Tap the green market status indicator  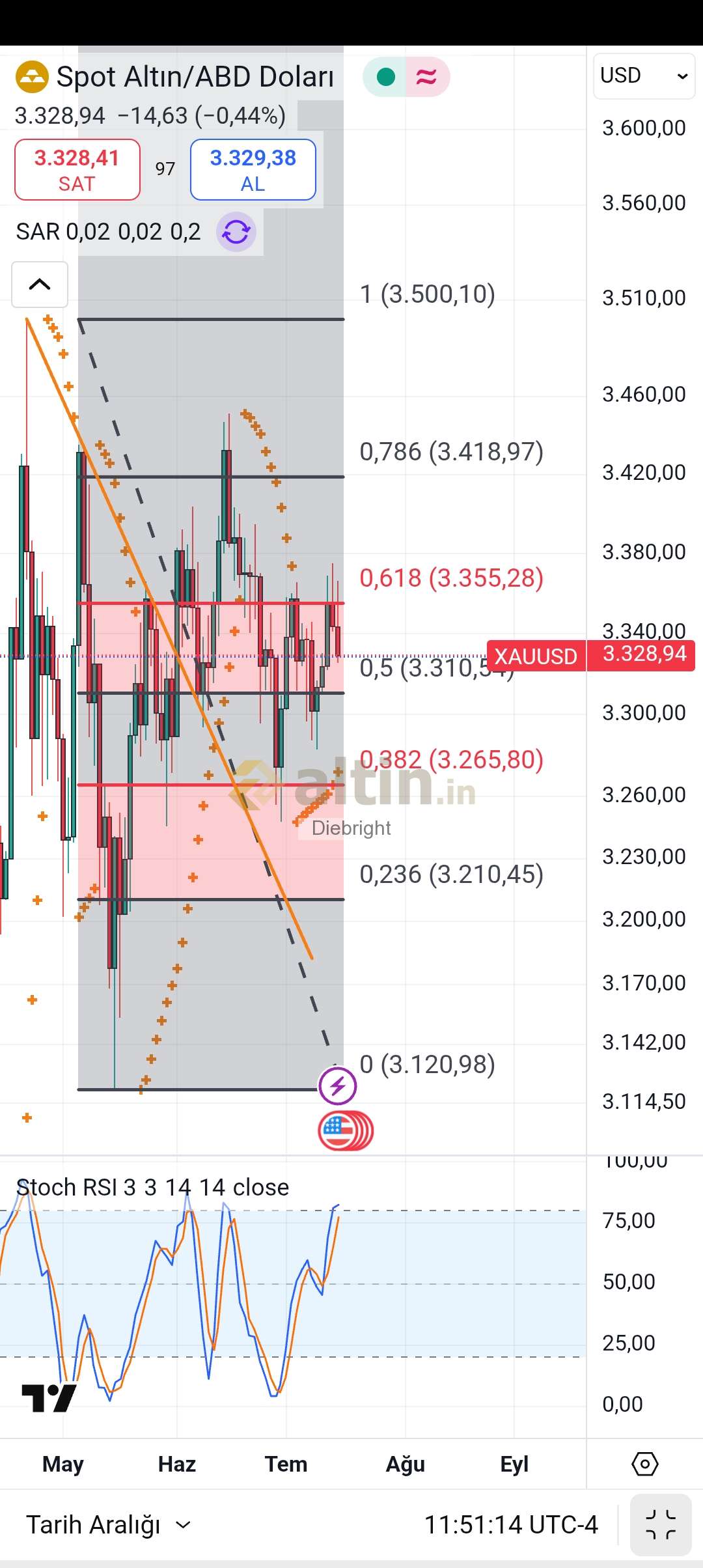[386, 77]
